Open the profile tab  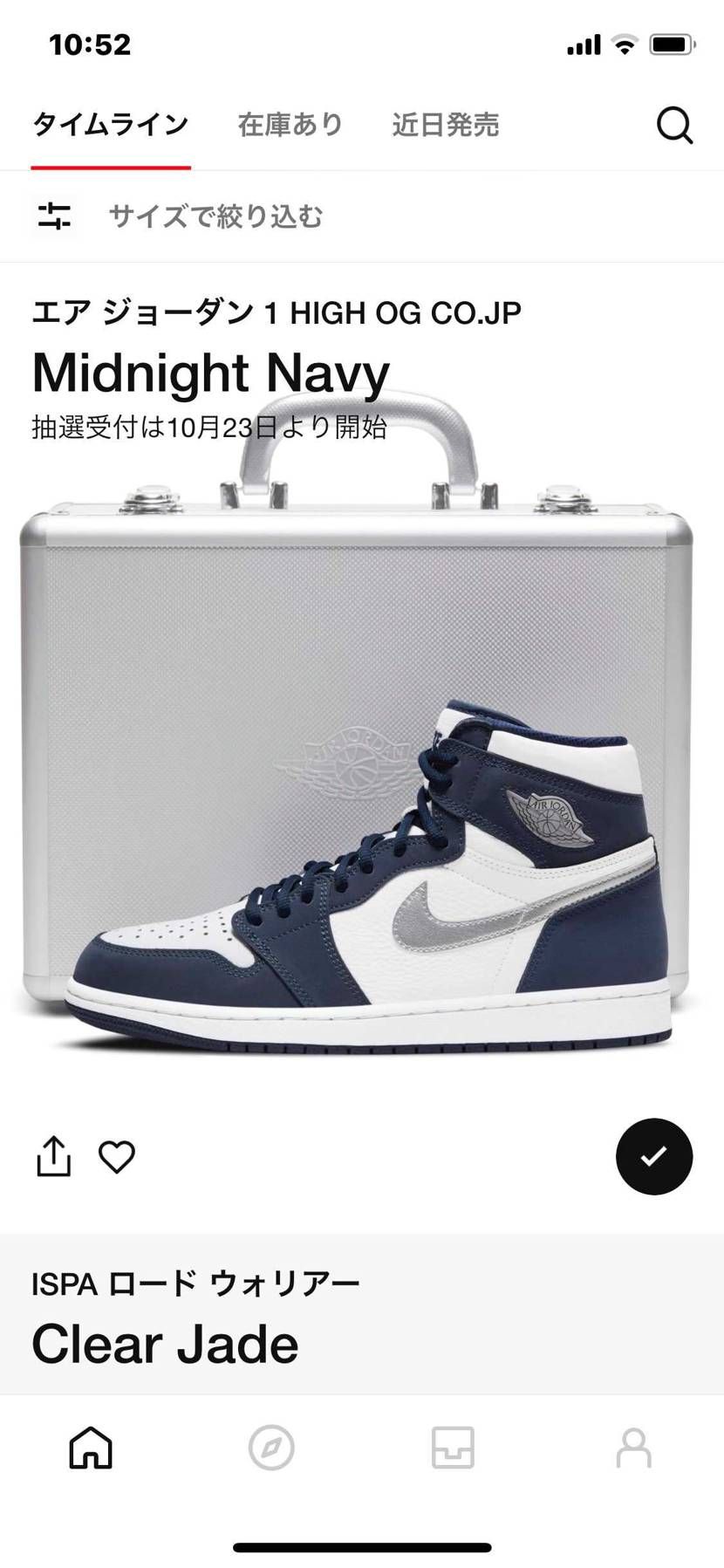633,1448
